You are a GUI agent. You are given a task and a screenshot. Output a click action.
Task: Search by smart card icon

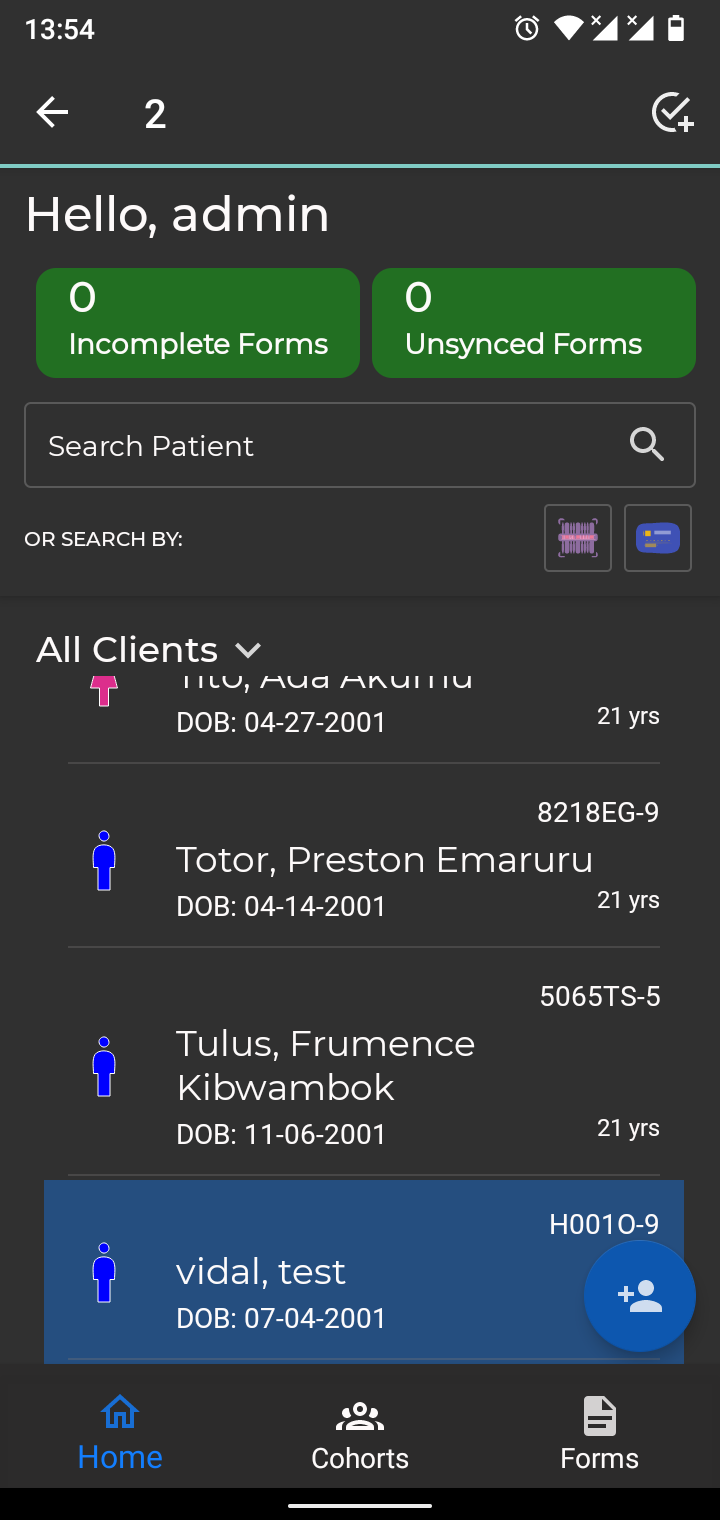pos(658,538)
